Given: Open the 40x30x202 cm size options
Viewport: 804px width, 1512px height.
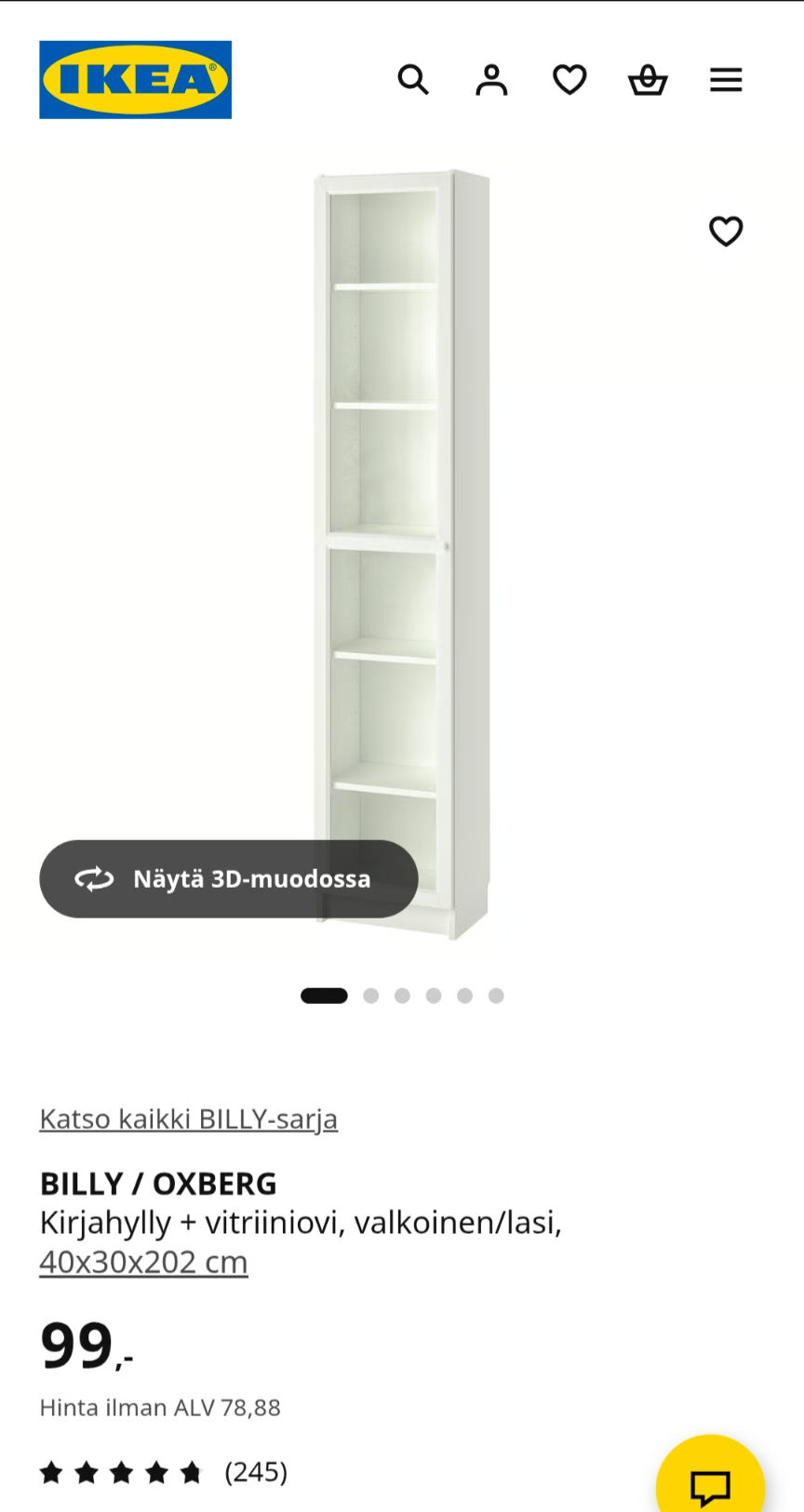Looking at the screenshot, I should (x=142, y=1262).
